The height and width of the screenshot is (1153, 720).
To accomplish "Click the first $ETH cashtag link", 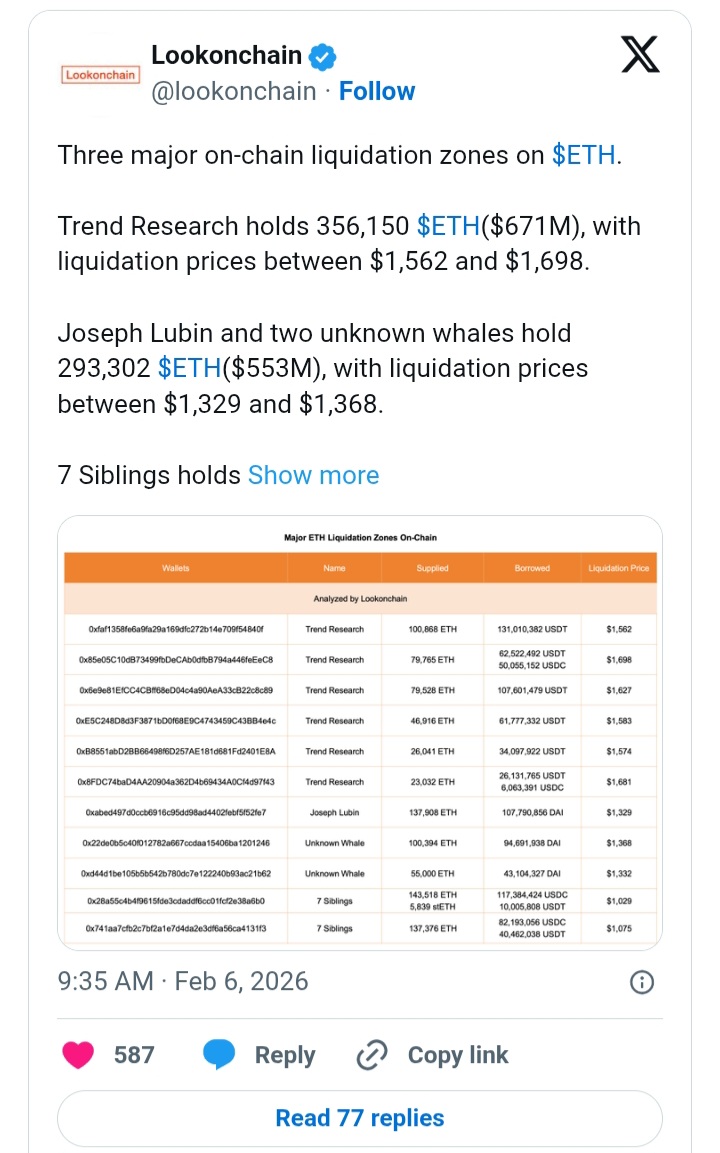I will click(x=583, y=155).
